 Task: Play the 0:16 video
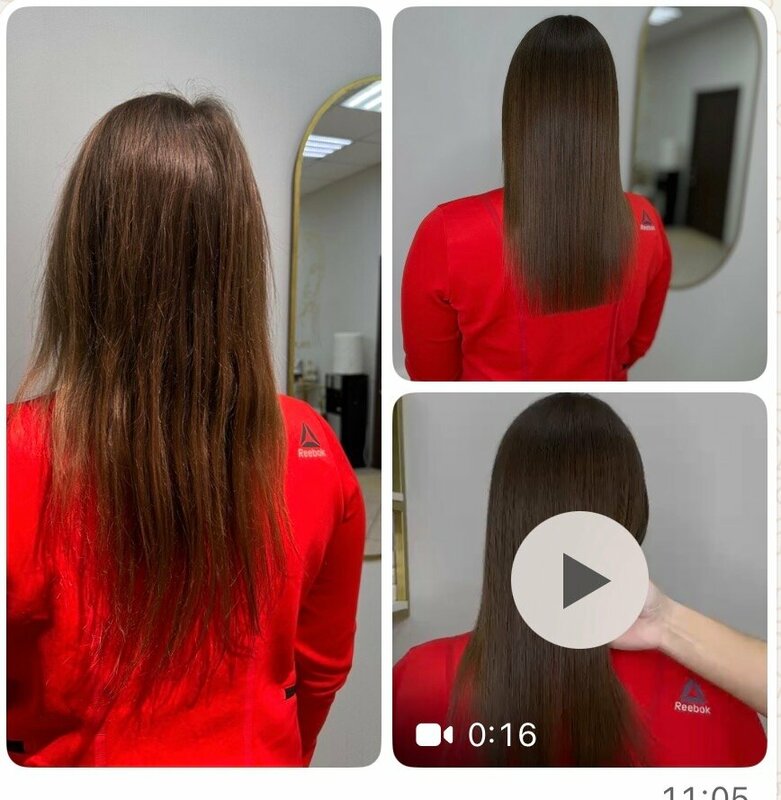tap(579, 580)
